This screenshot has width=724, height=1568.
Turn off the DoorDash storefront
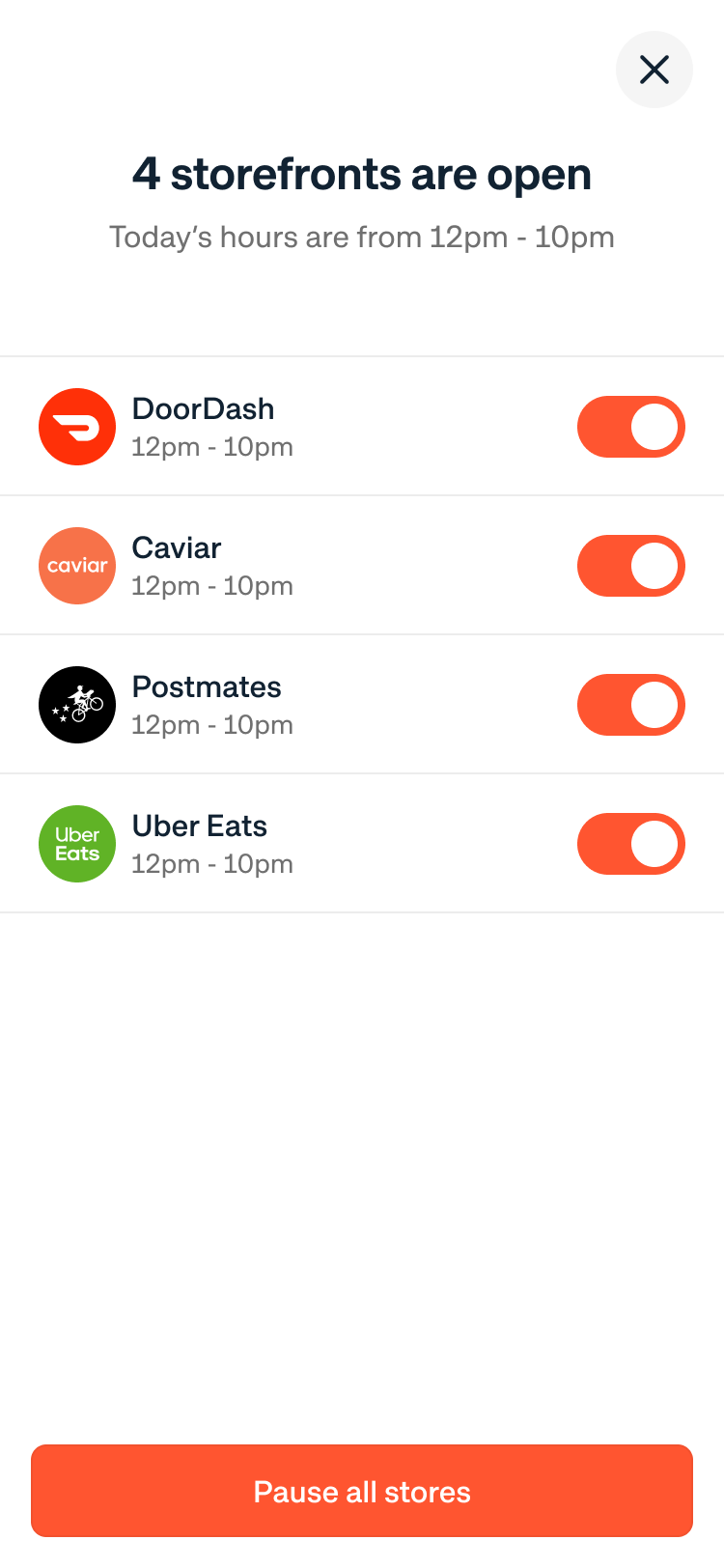click(630, 427)
